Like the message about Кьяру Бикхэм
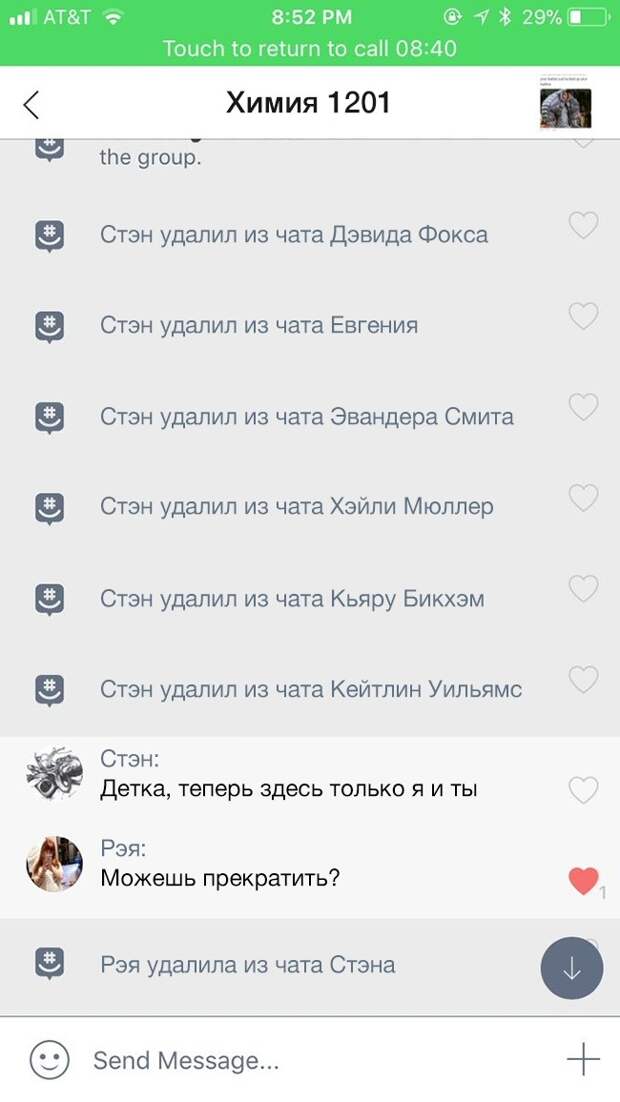The width and height of the screenshot is (620, 1102). click(583, 589)
